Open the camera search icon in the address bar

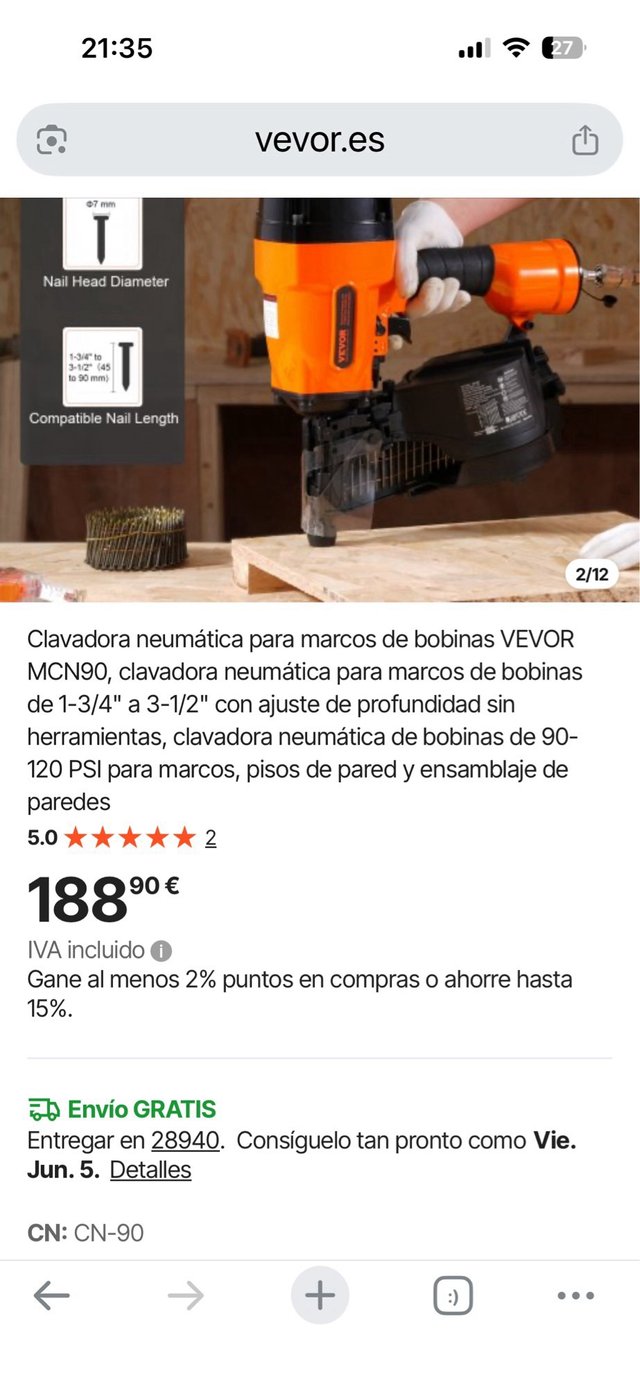pyautogui.click(x=51, y=140)
